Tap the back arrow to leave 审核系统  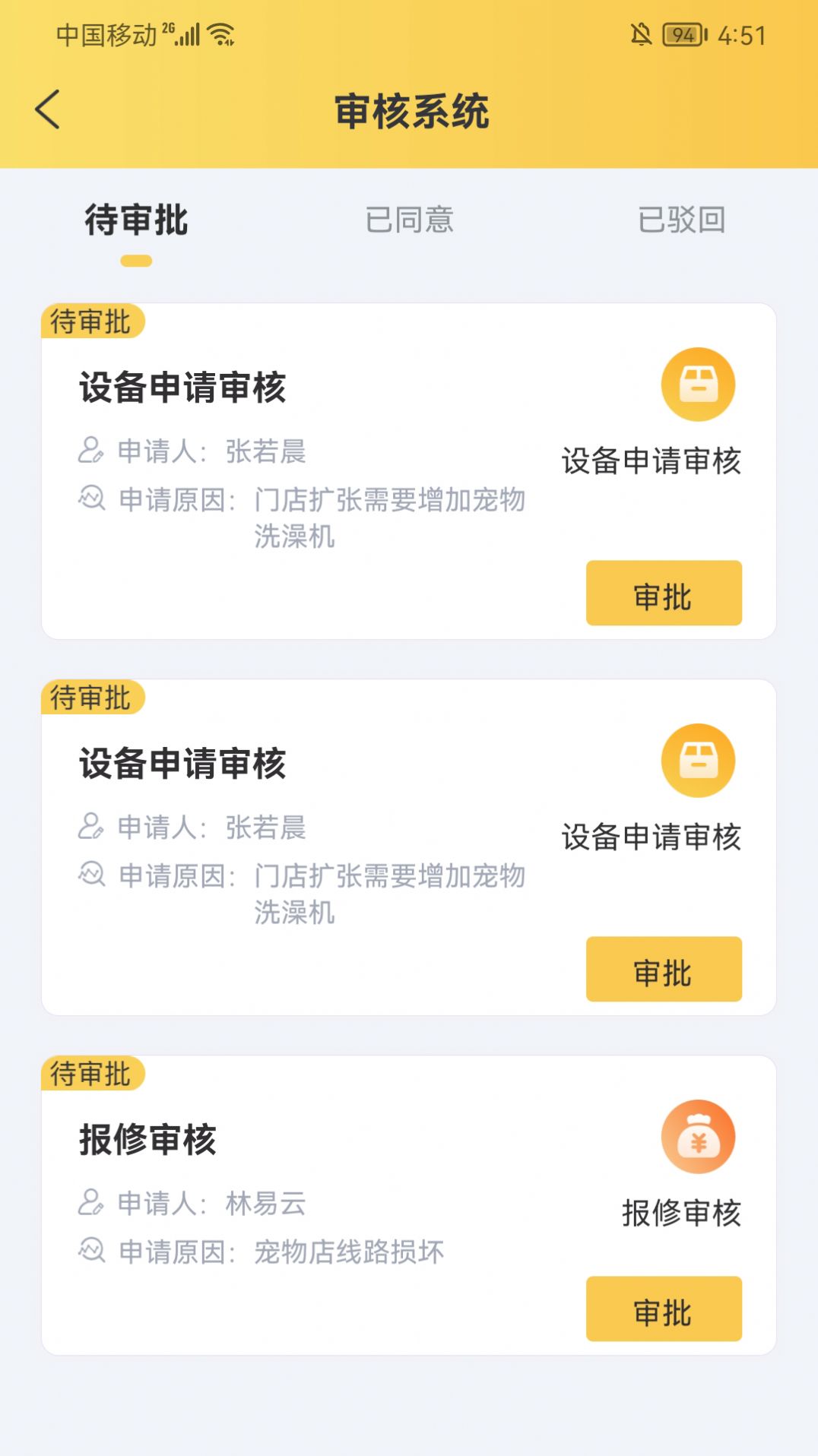point(48,107)
